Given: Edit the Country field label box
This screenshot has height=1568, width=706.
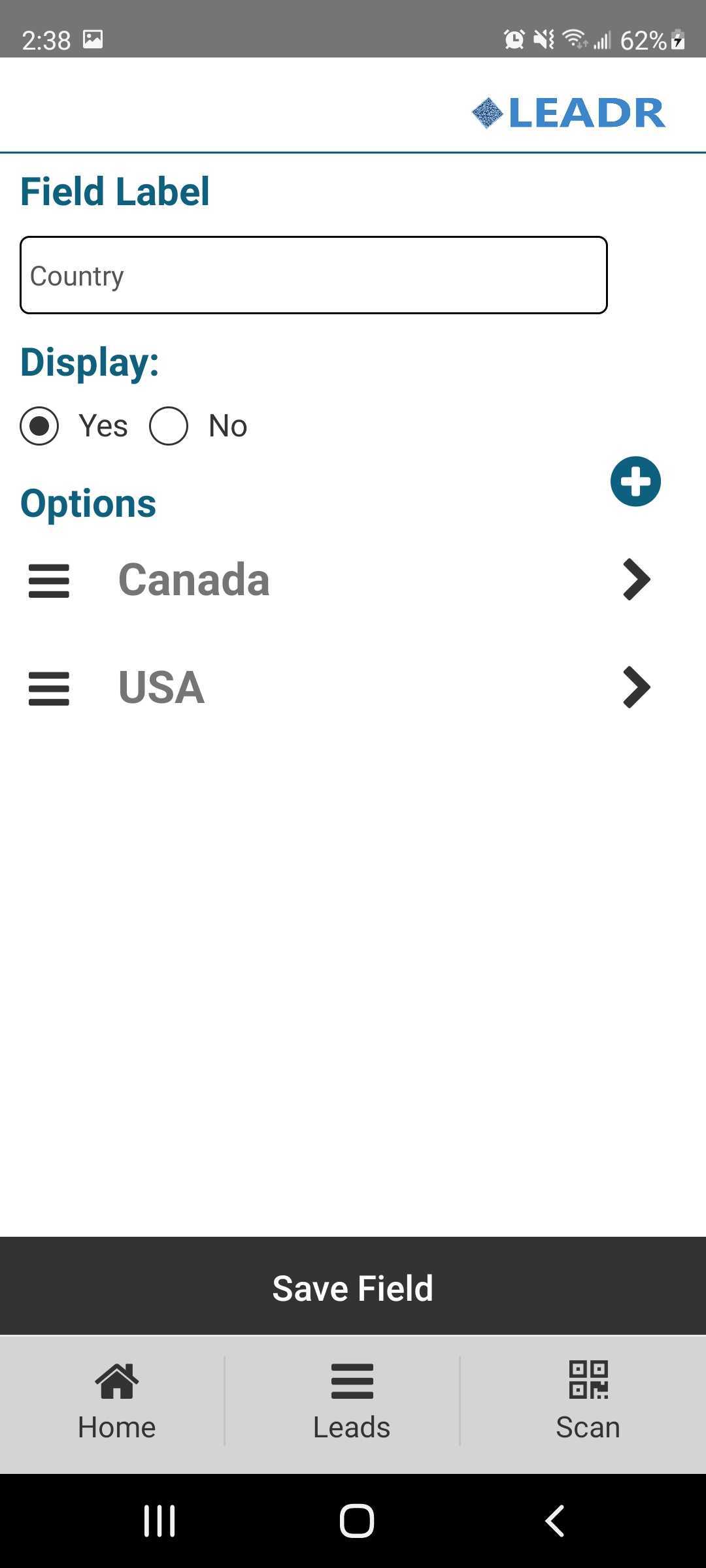Looking at the screenshot, I should tap(314, 275).
